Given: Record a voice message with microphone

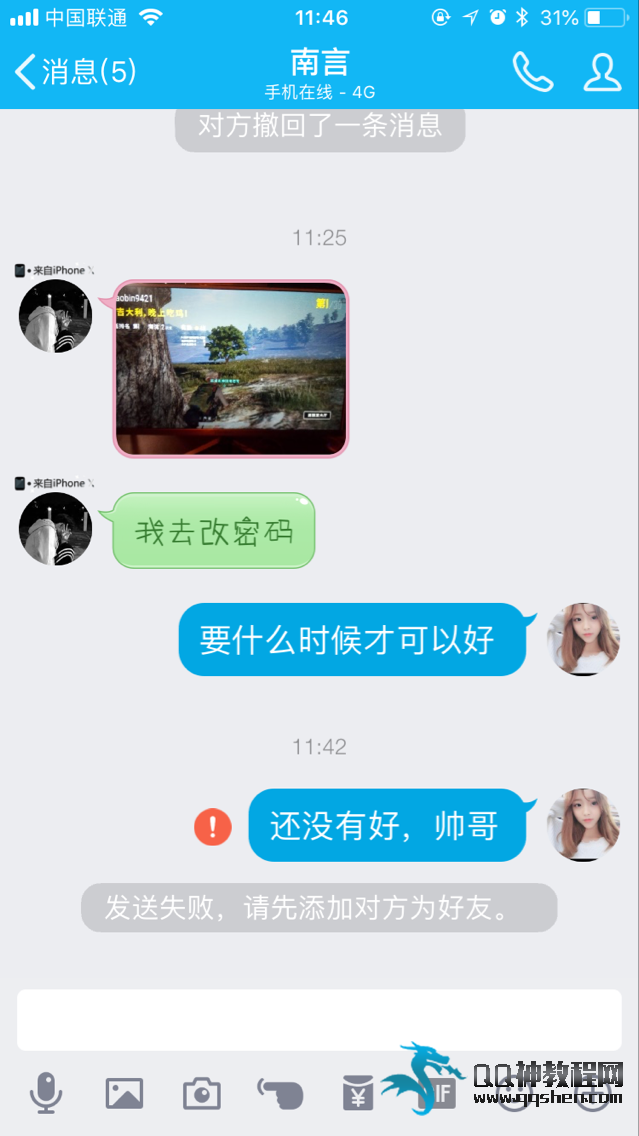Looking at the screenshot, I should 46,1094.
